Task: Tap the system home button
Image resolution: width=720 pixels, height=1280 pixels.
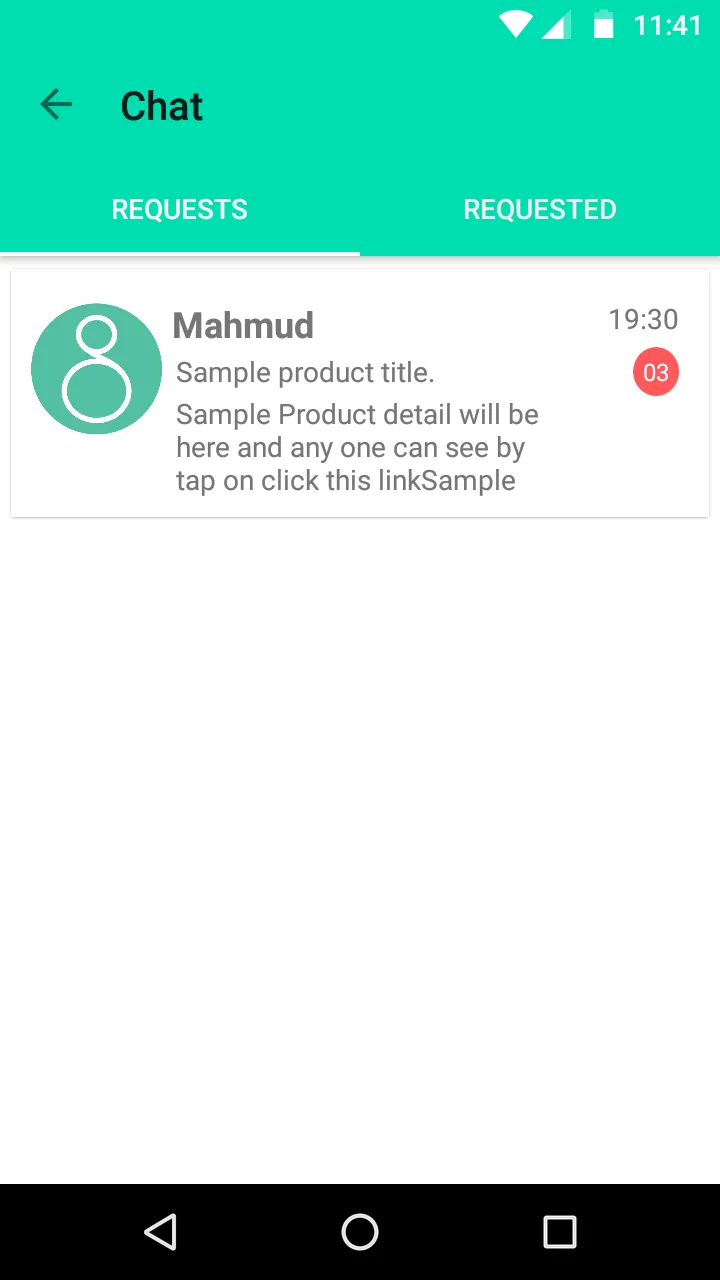Action: pyautogui.click(x=360, y=1232)
